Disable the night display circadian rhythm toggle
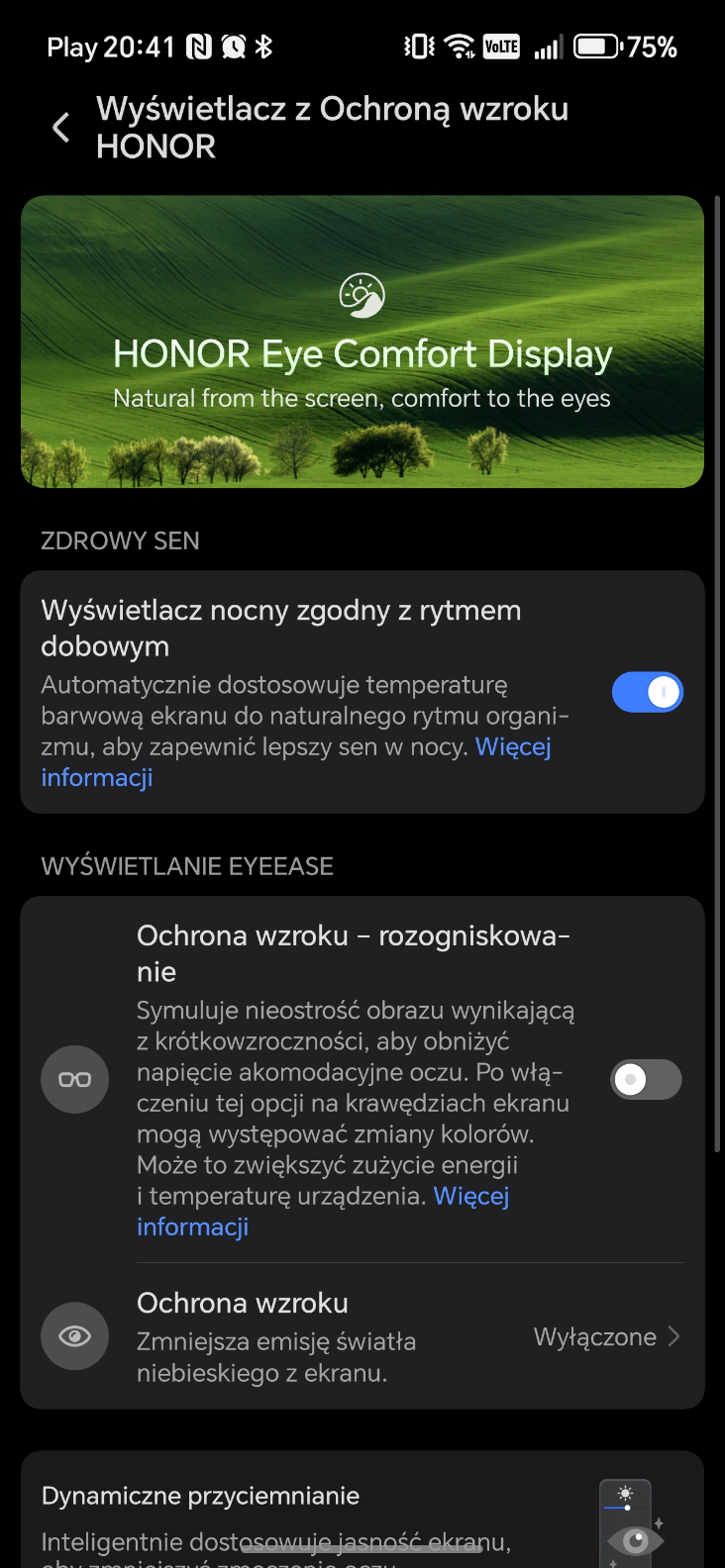Screen dimensions: 725x1568 [x=647, y=692]
